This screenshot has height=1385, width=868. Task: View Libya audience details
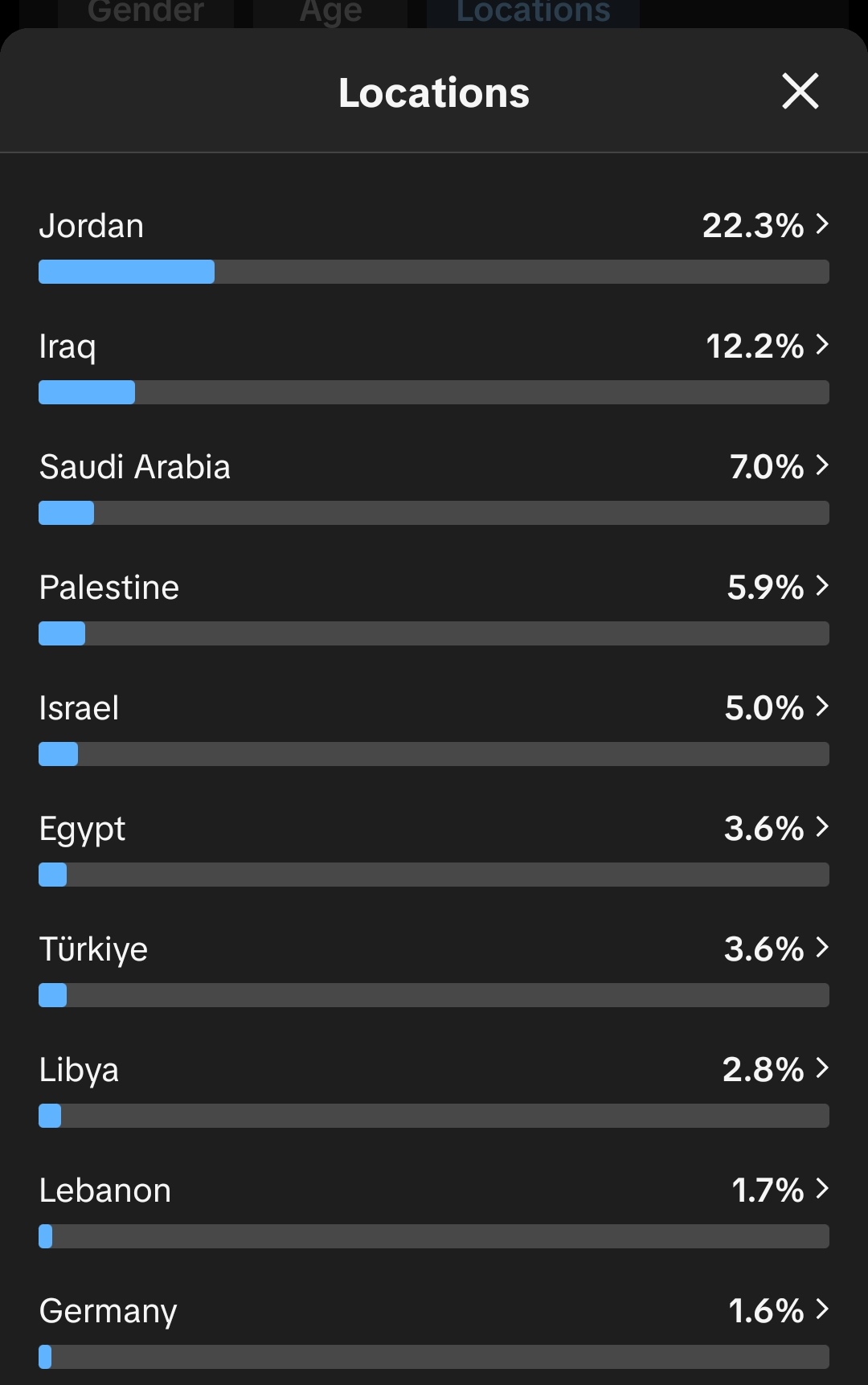tap(434, 1090)
